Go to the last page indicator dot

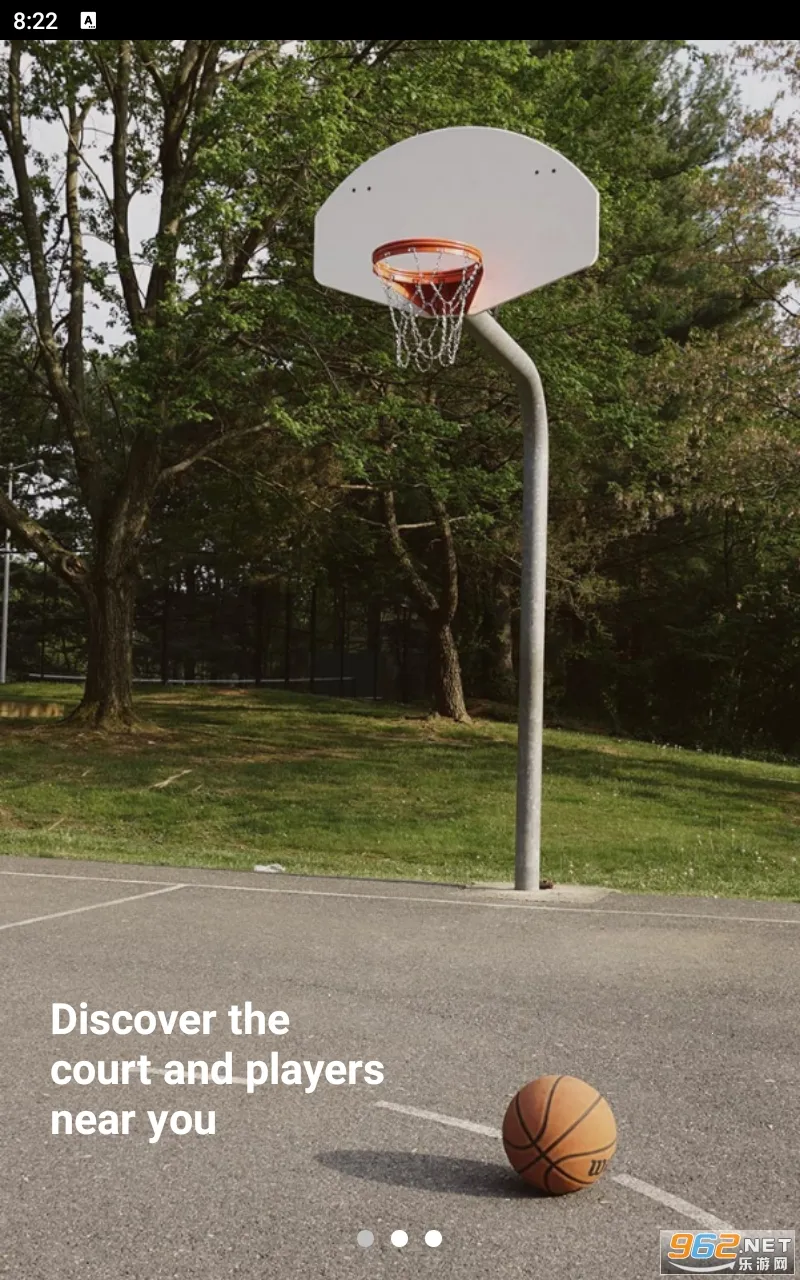(x=433, y=1238)
